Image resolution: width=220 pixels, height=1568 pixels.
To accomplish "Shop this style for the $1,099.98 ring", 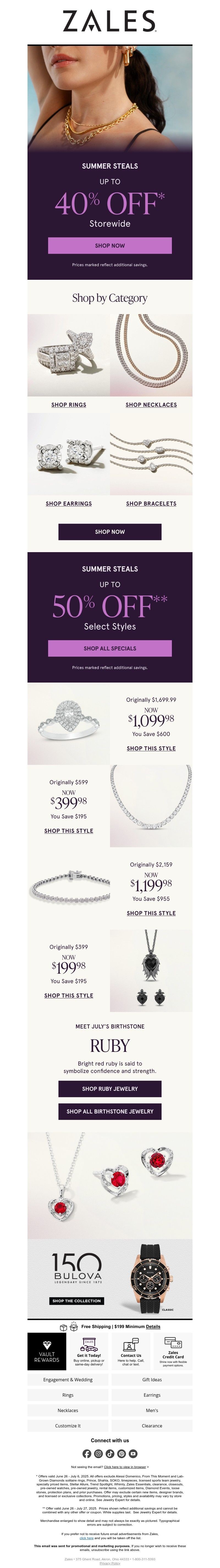I will [151, 749].
